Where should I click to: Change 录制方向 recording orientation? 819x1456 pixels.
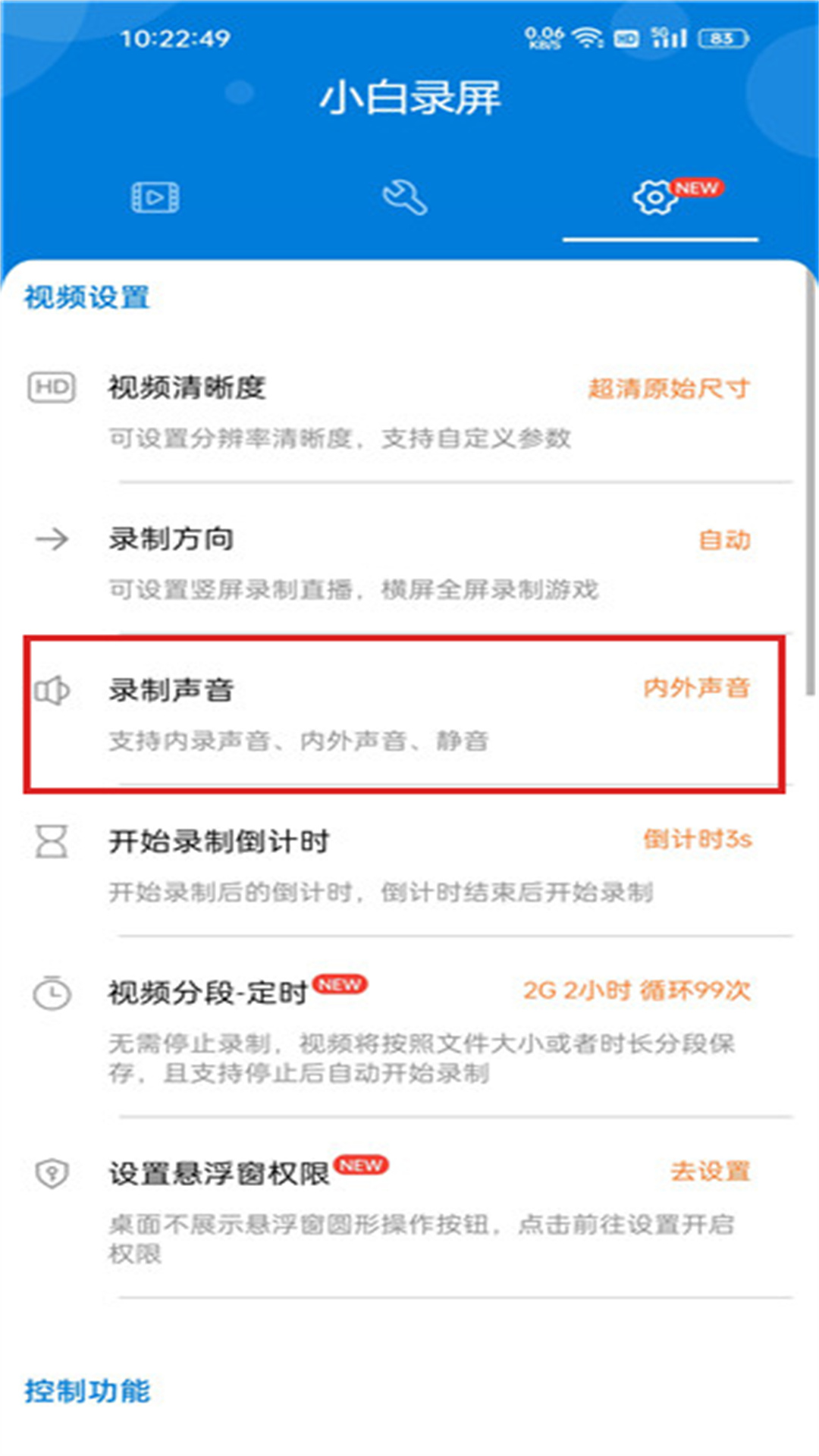point(409,563)
